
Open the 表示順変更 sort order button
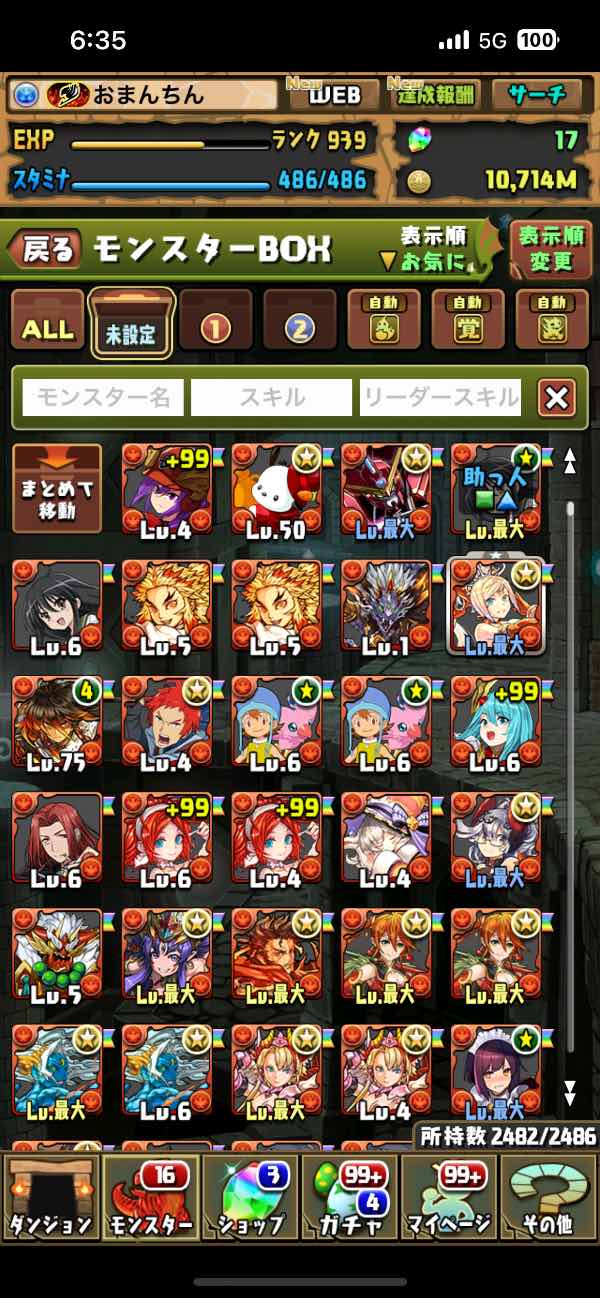pyautogui.click(x=551, y=249)
